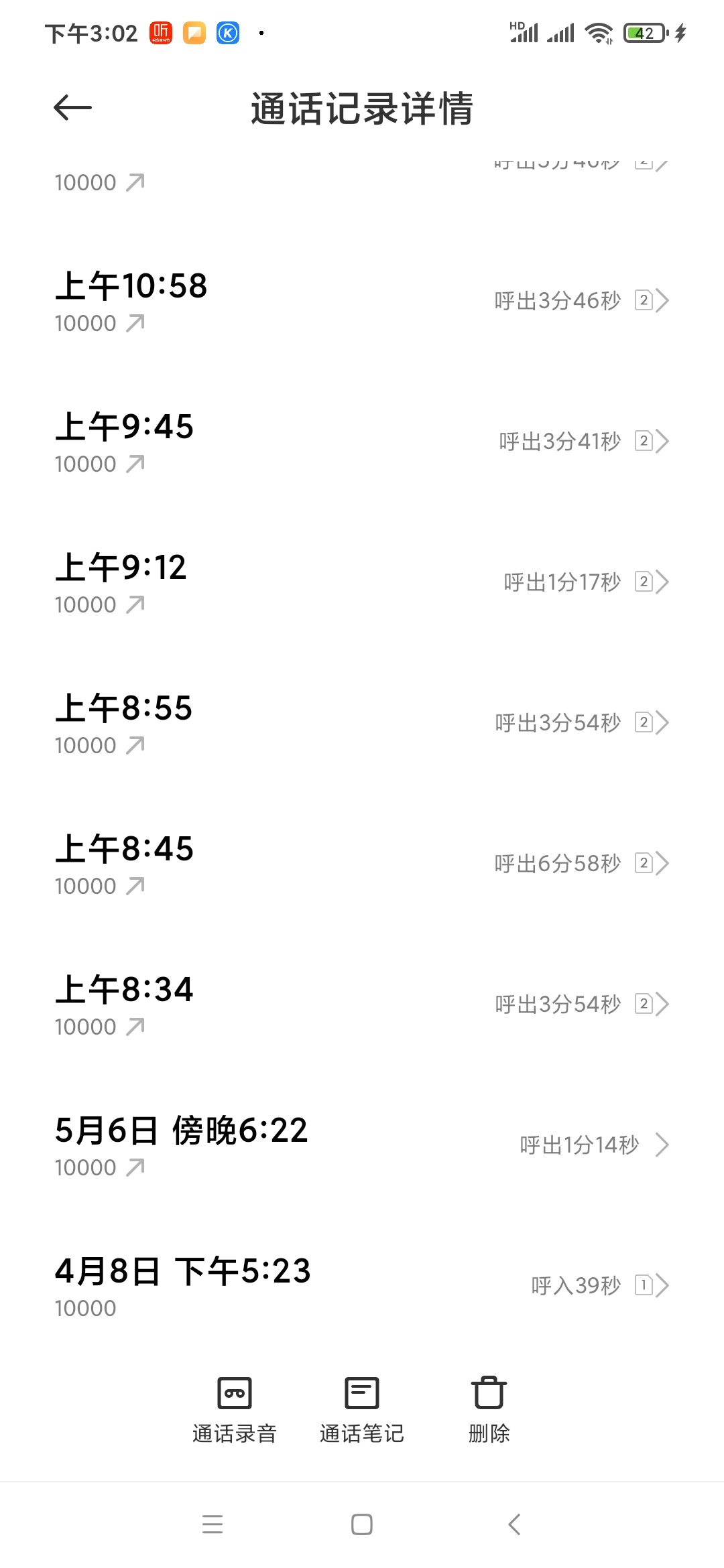
Task: Open the 上午8:34 call record
Action: tap(362, 1004)
